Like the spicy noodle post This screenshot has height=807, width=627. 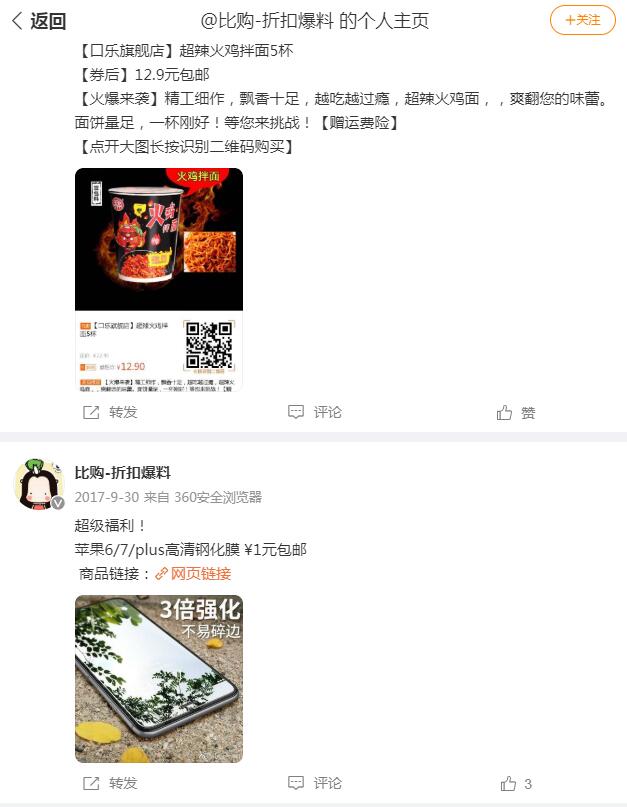click(516, 412)
